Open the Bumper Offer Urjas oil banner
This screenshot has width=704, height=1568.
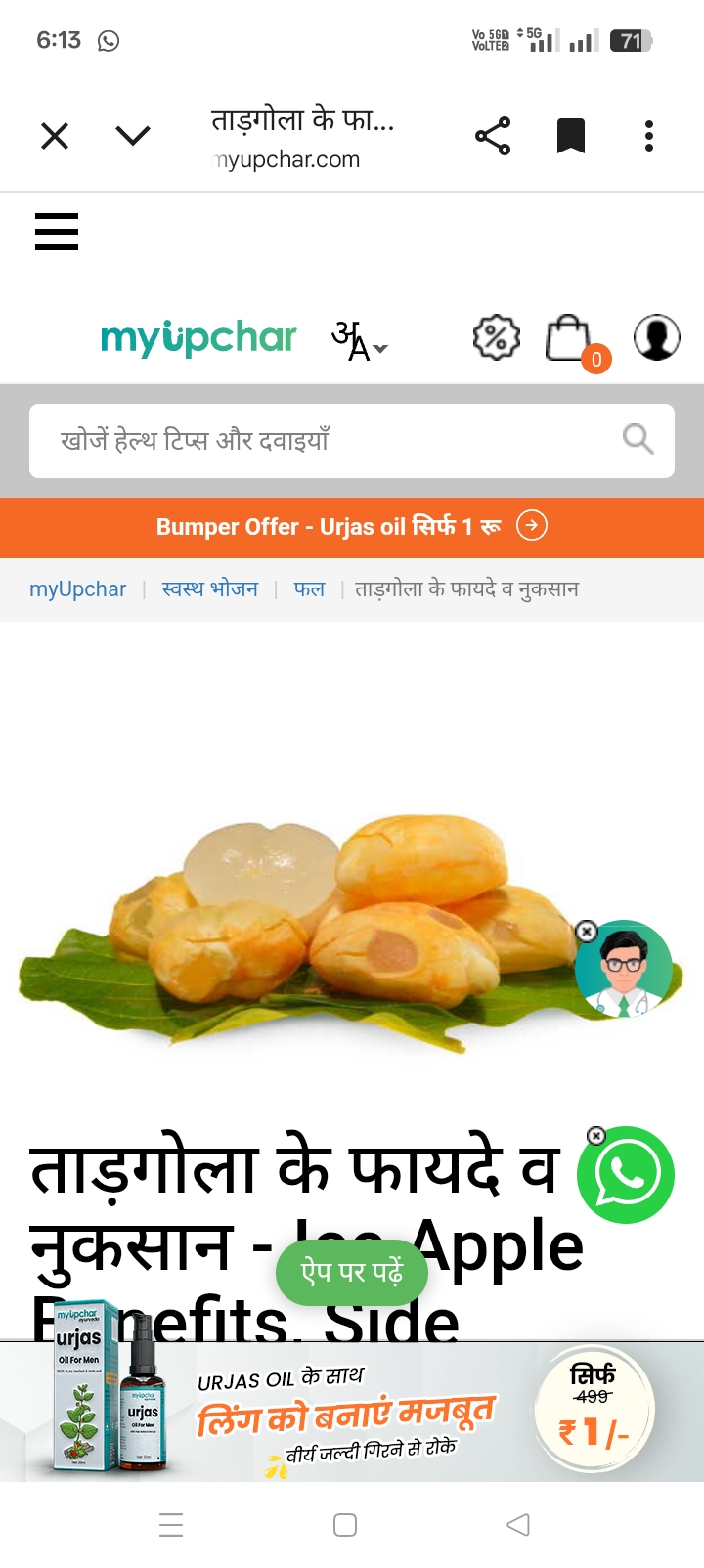click(352, 526)
